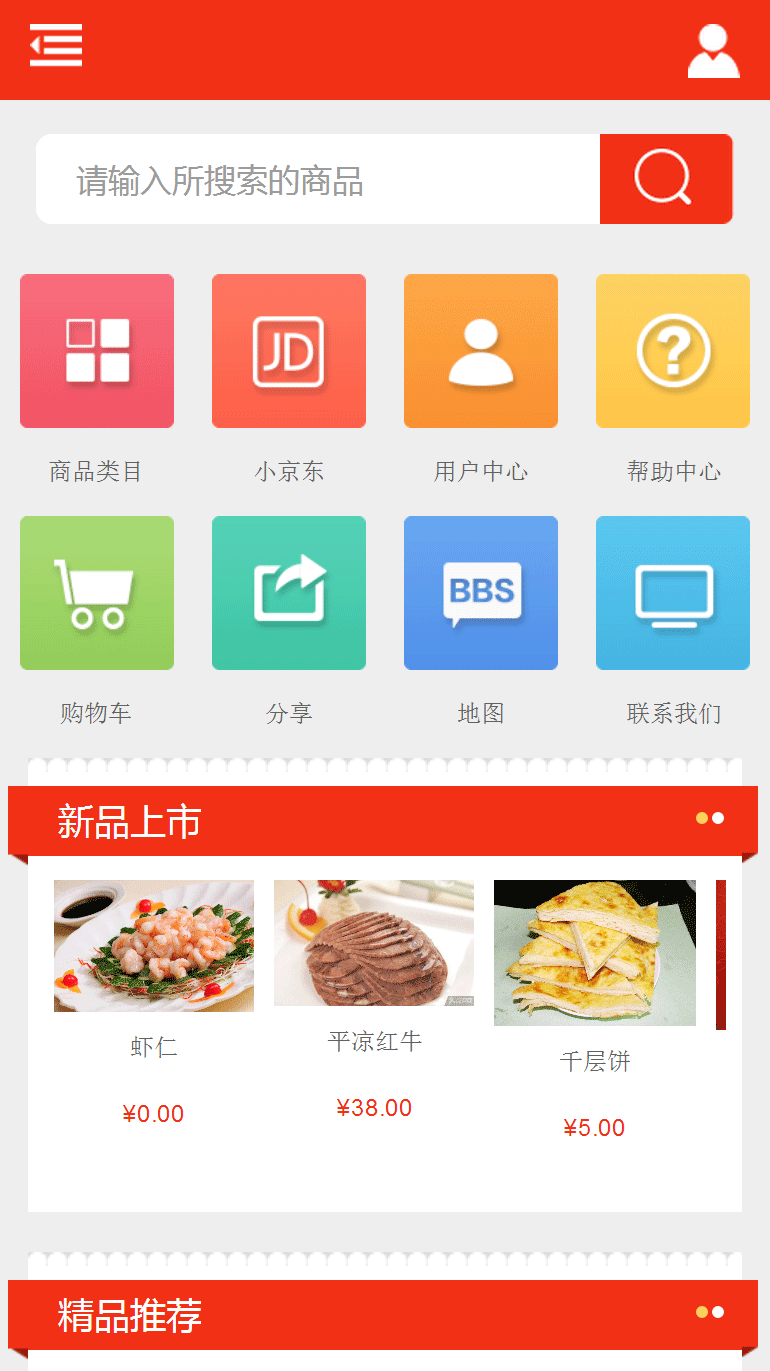Tap the 分享 share tile
Screen dimensions: 770x1371
(289, 593)
